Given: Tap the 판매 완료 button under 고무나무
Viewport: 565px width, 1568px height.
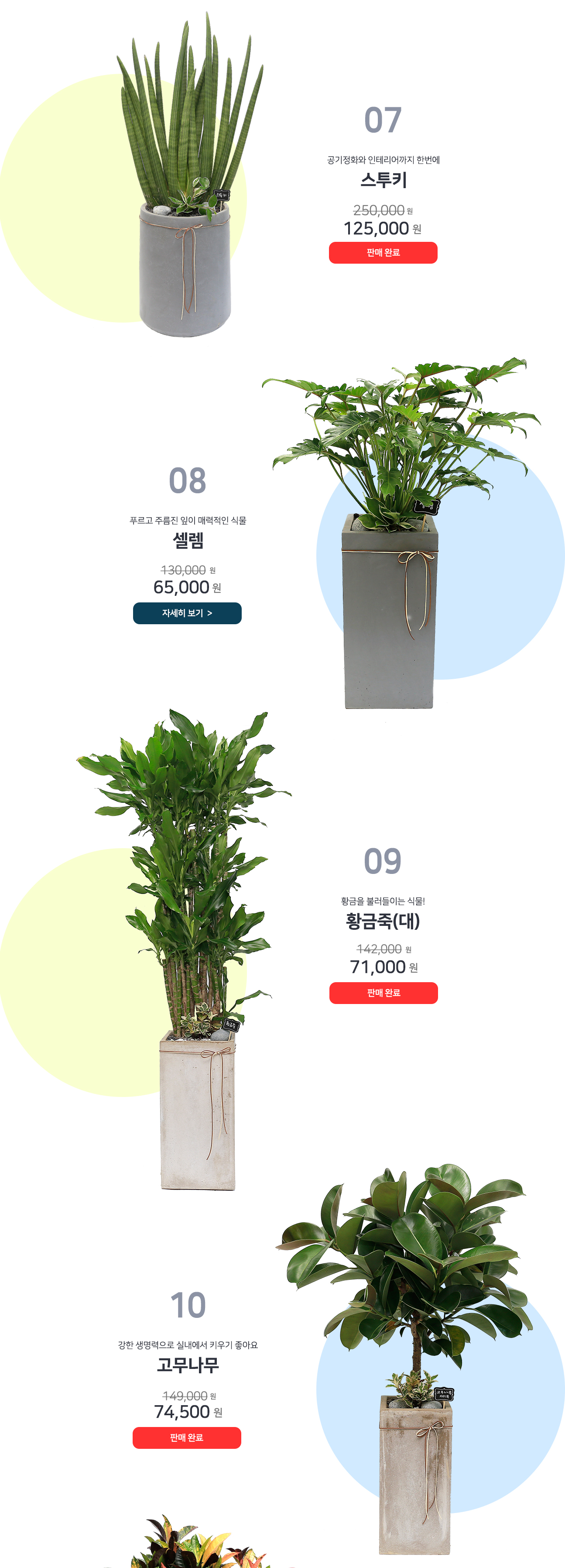Looking at the screenshot, I should click(187, 1438).
